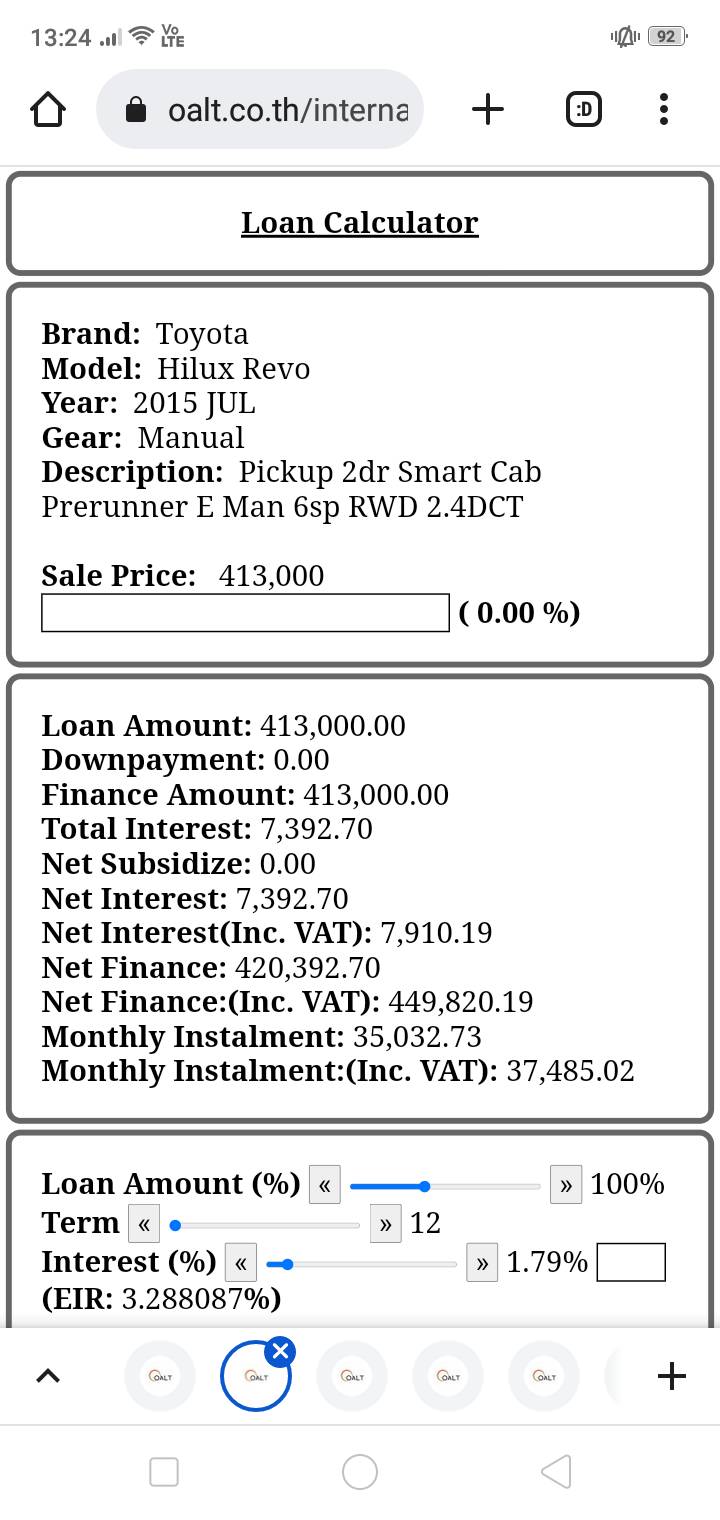Go back using the system navigation bar
Screen dimensions: 720x1520
coord(556,1471)
